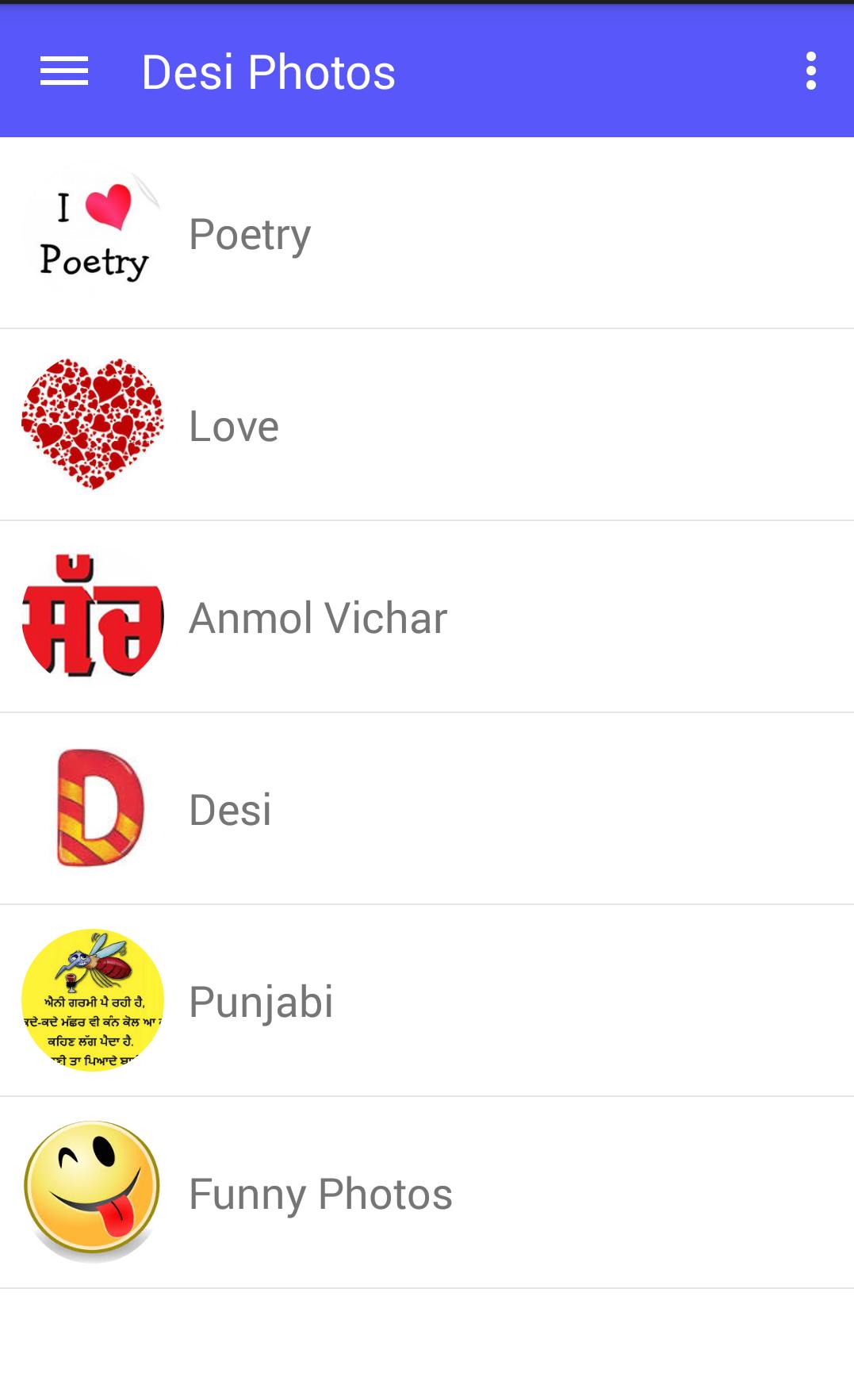The image size is (854, 1400).
Task: Tap the Punjabi 'Sach' letters icon
Action: pyautogui.click(x=92, y=616)
